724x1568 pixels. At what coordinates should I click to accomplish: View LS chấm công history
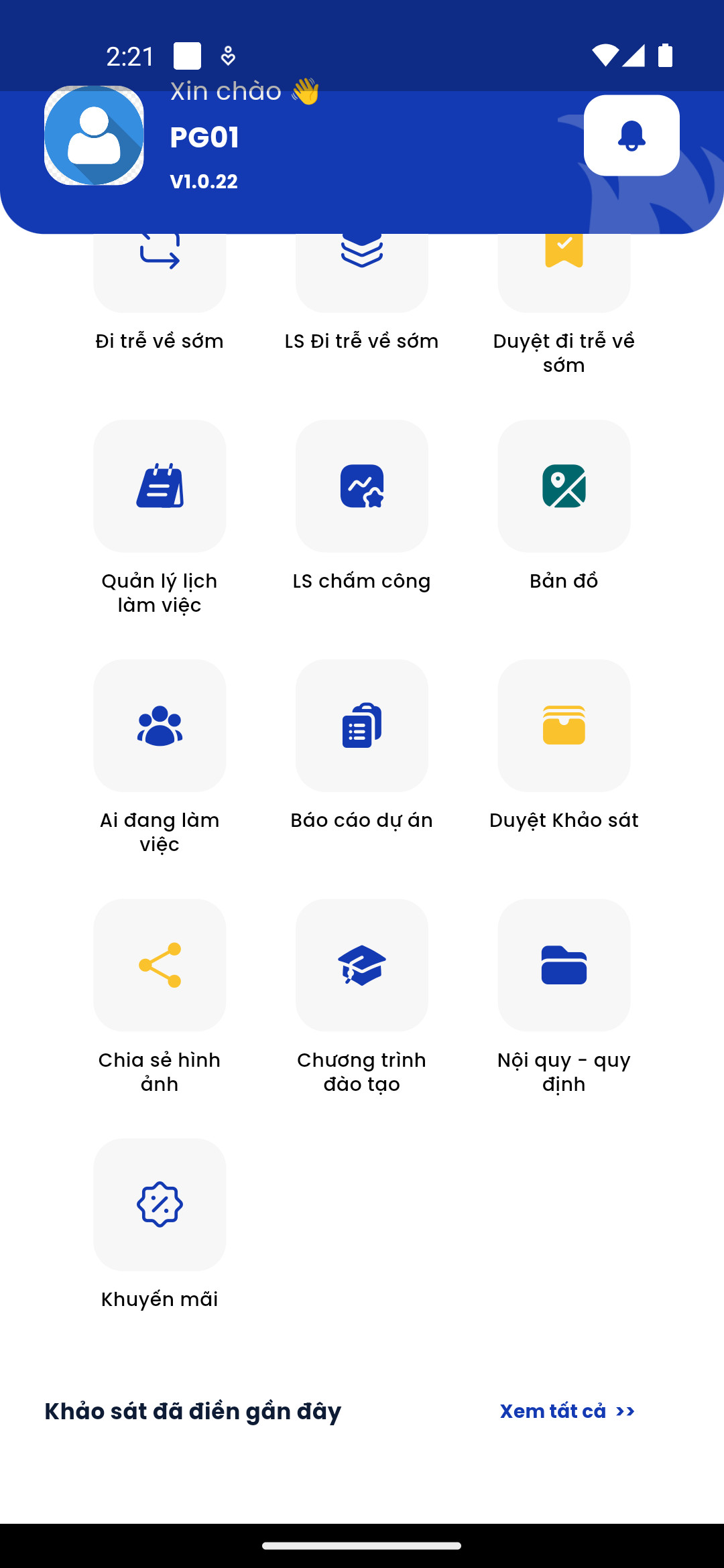point(362,486)
